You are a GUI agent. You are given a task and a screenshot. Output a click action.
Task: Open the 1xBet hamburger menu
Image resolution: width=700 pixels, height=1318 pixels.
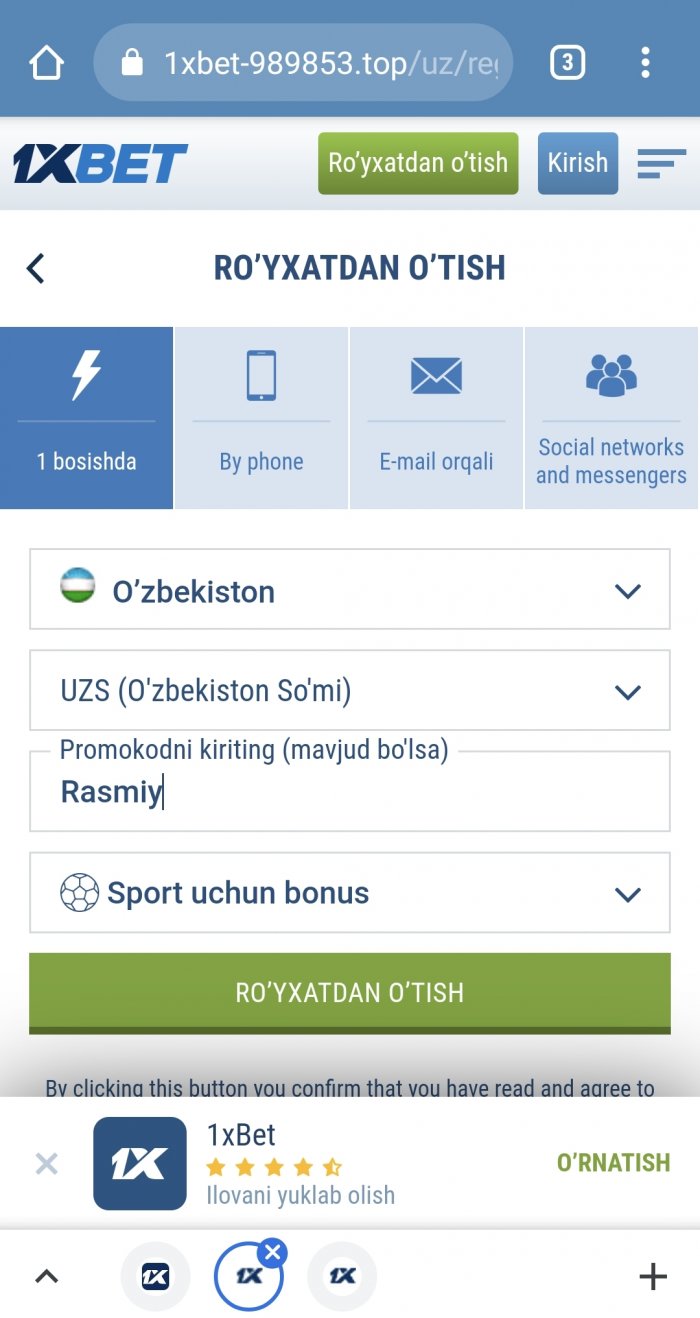pyautogui.click(x=661, y=163)
